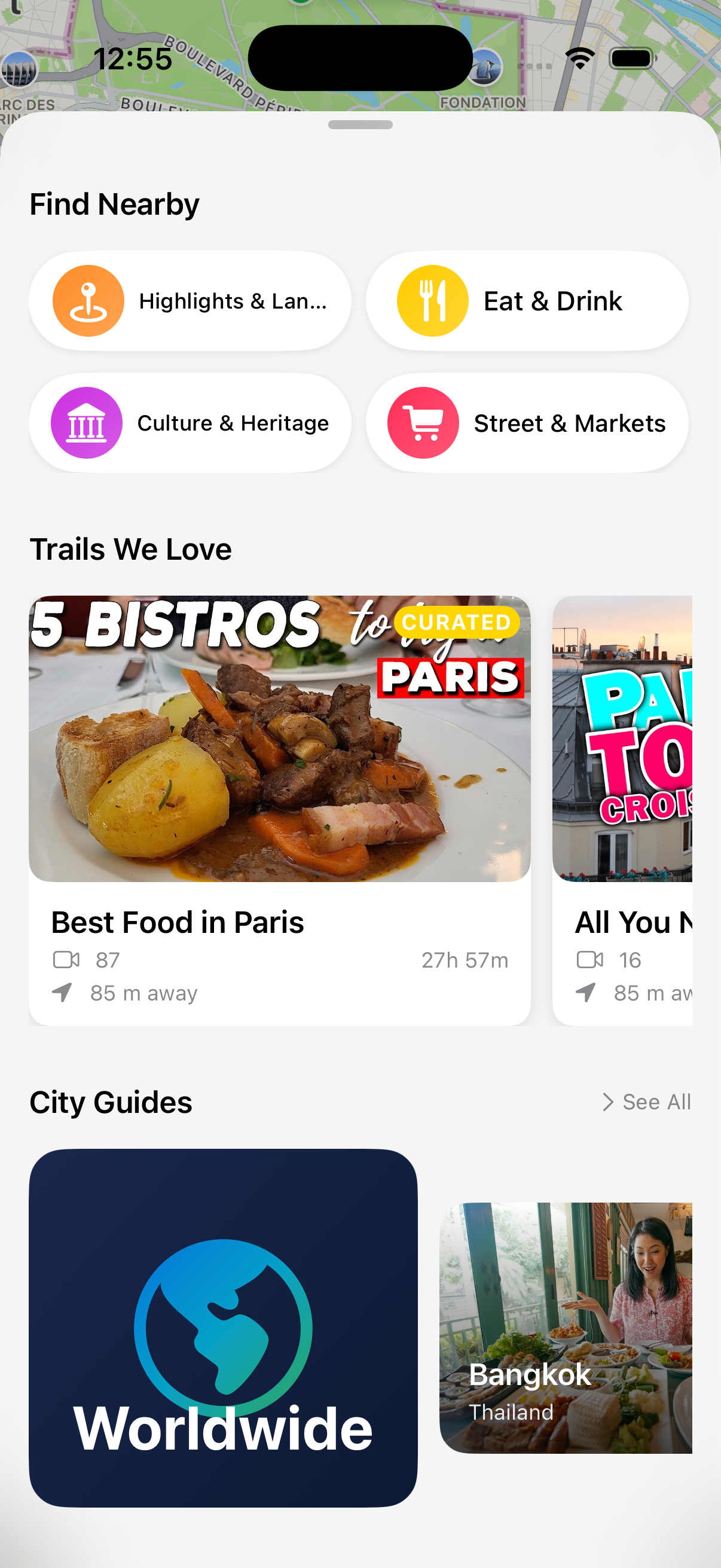Click the Wi-Fi icon in the status bar
The height and width of the screenshot is (1568, 721).
(x=580, y=59)
